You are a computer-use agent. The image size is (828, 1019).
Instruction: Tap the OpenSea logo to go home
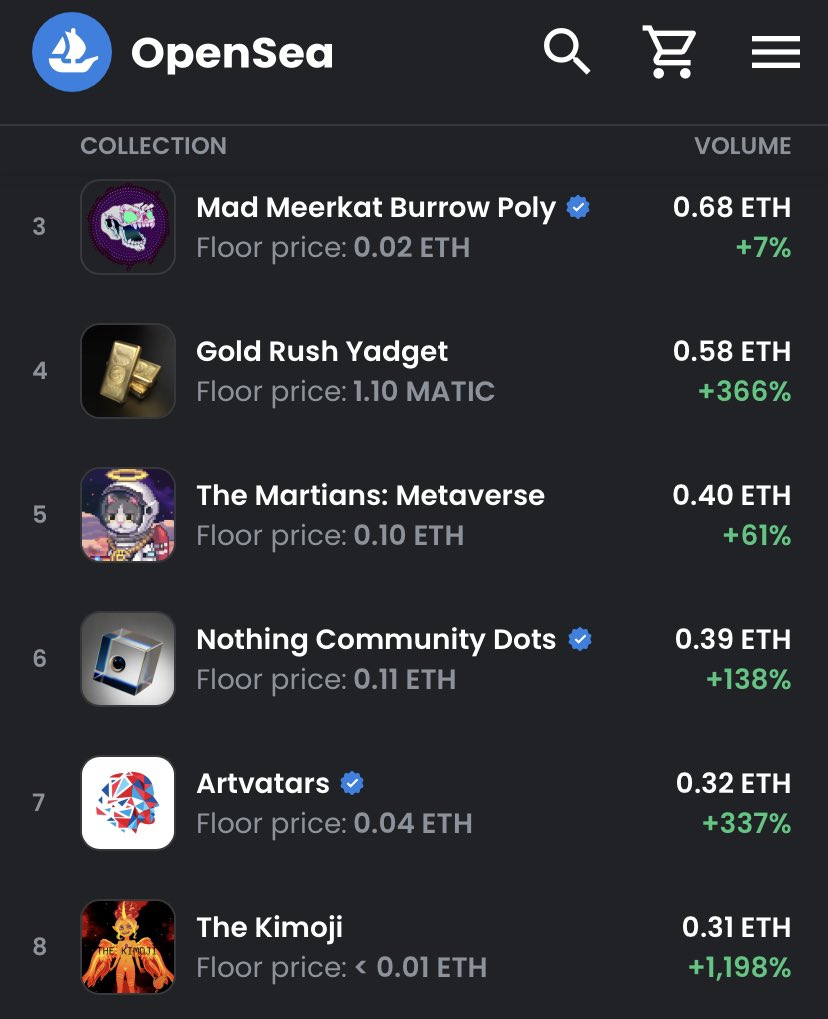[x=183, y=52]
